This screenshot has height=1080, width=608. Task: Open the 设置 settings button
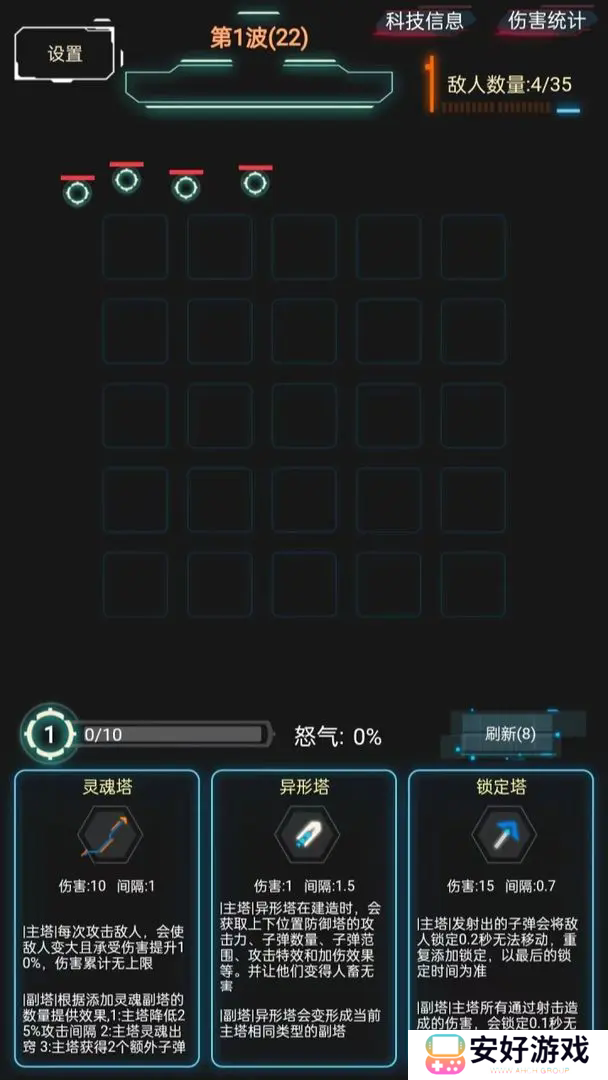[x=64, y=54]
